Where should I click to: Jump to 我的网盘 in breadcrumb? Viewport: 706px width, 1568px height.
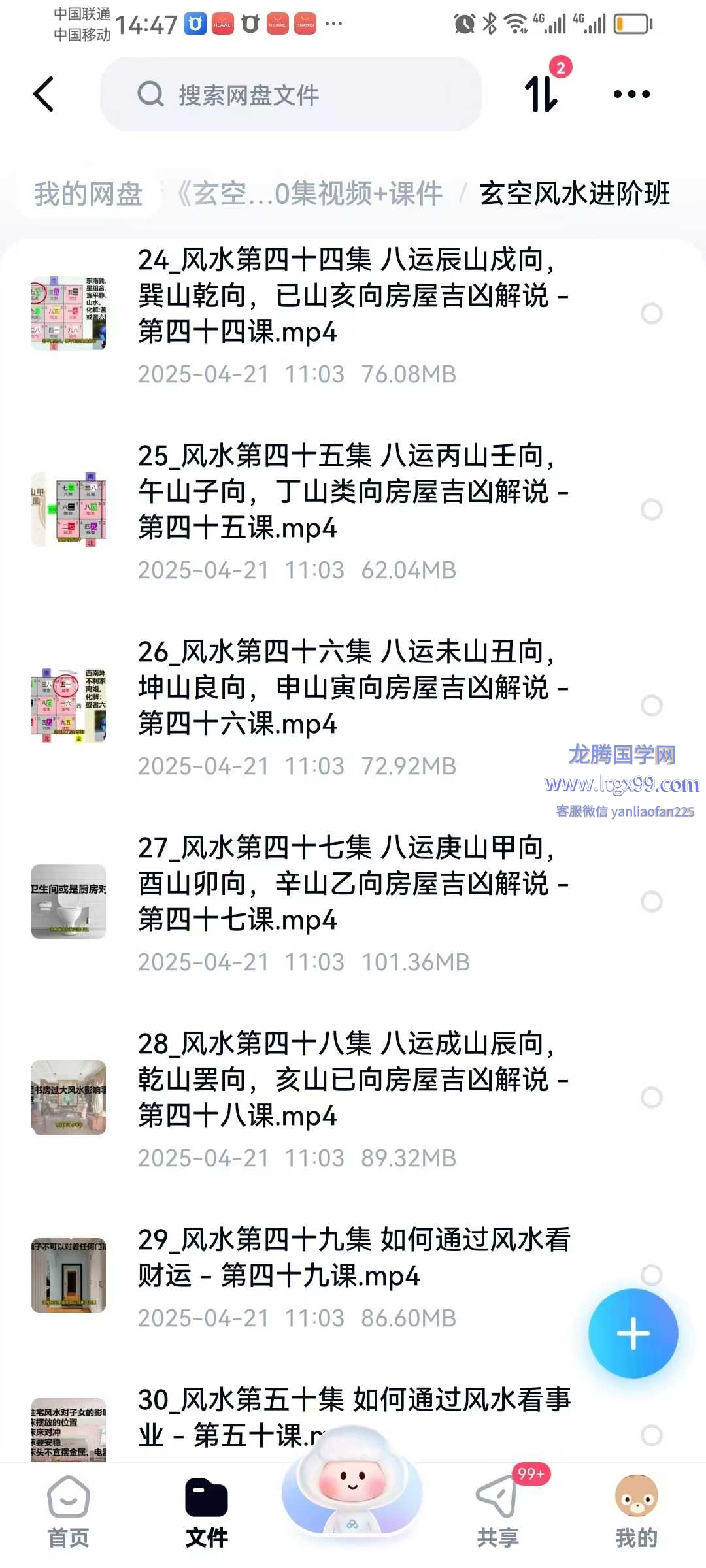(88, 194)
